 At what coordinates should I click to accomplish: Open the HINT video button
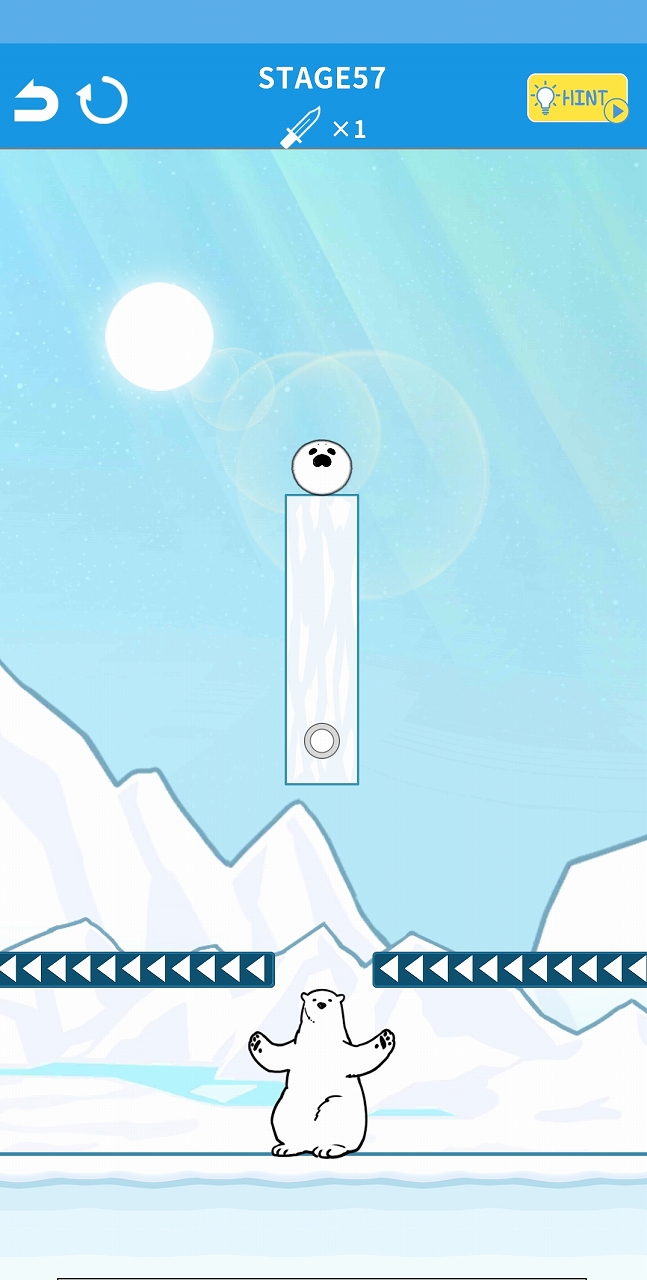577,98
